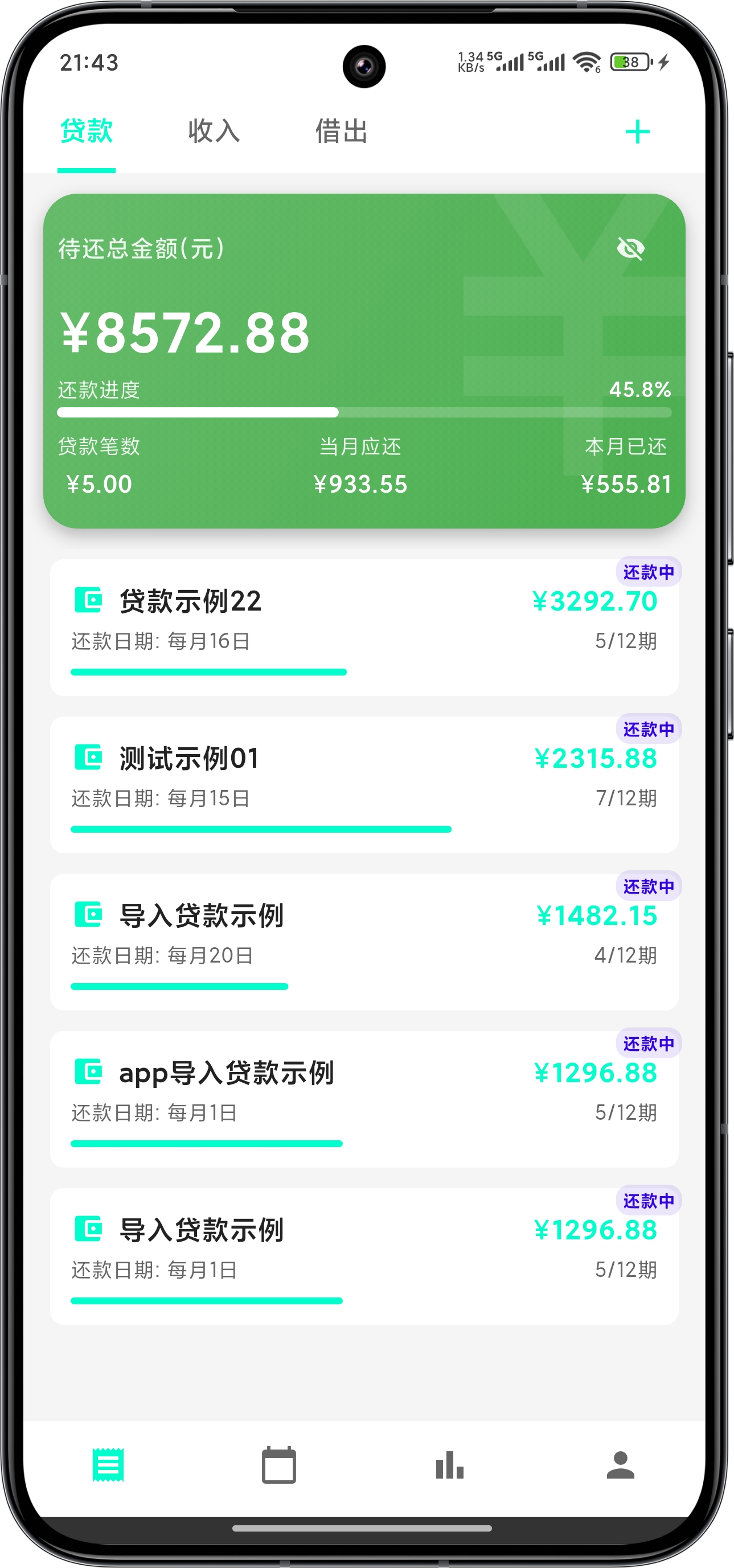Tap the 还款中 badge on 贷款示例22
This screenshot has height=1568, width=734.
(x=648, y=572)
